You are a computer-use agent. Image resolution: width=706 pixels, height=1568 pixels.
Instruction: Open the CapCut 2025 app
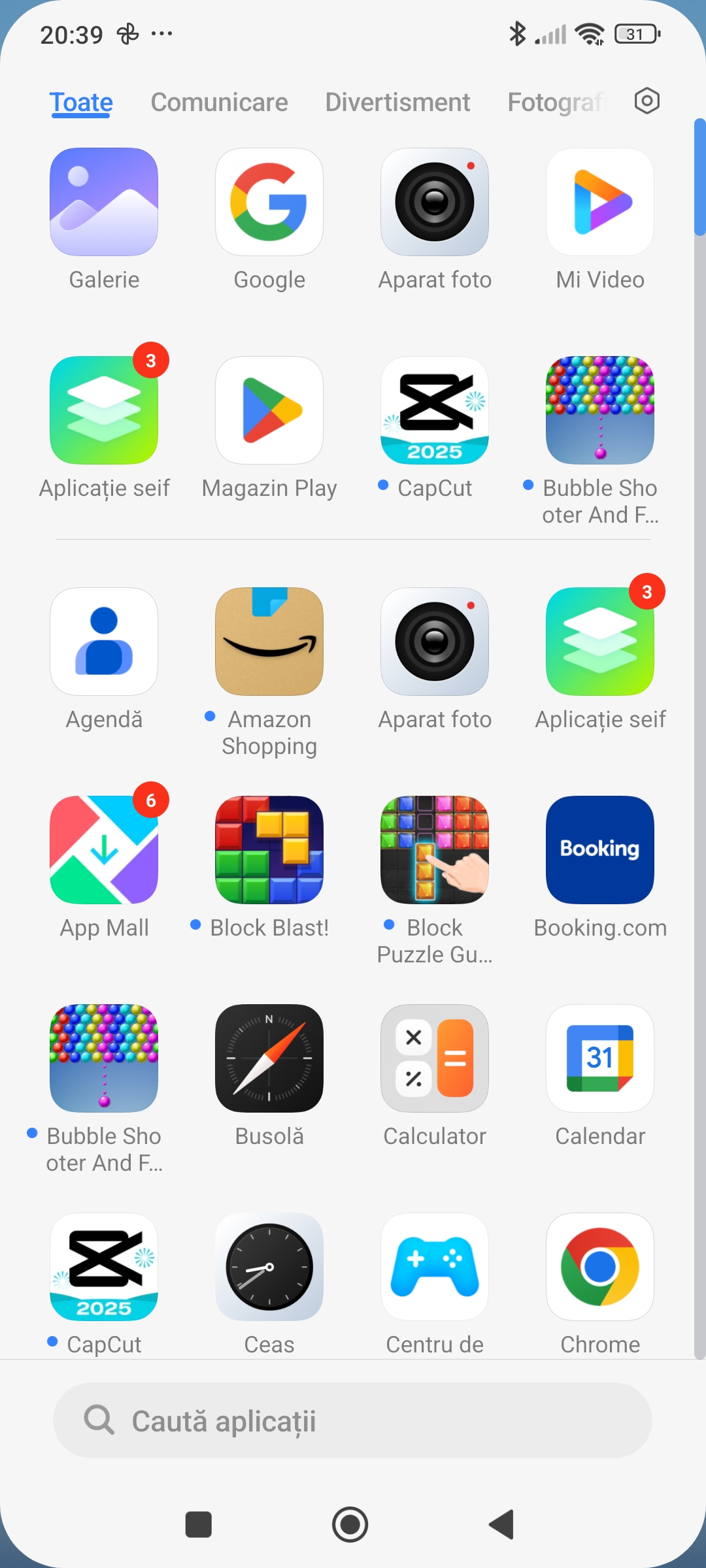pyautogui.click(x=434, y=410)
